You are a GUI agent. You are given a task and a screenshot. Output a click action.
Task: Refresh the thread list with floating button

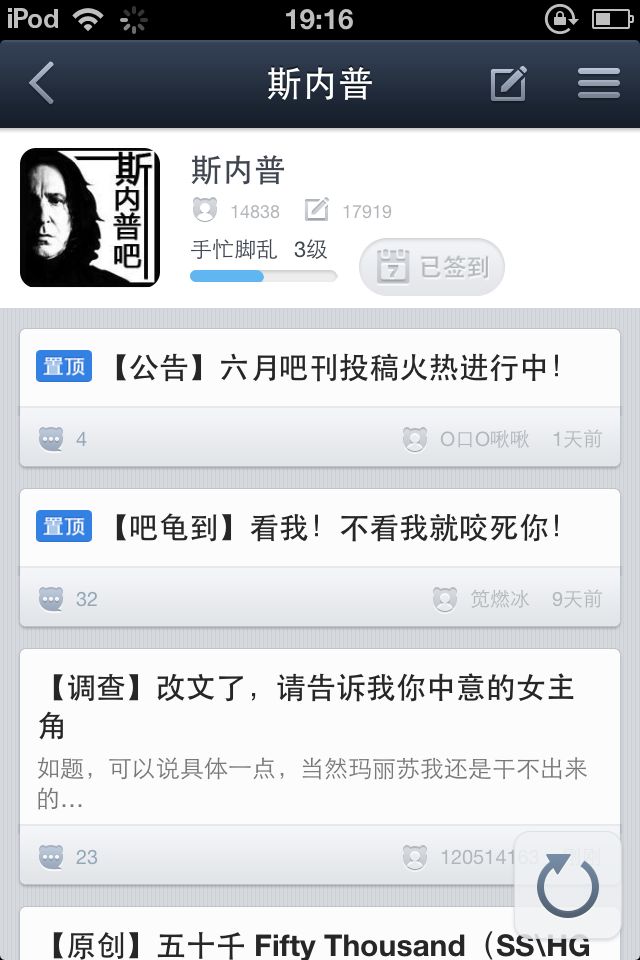point(568,885)
